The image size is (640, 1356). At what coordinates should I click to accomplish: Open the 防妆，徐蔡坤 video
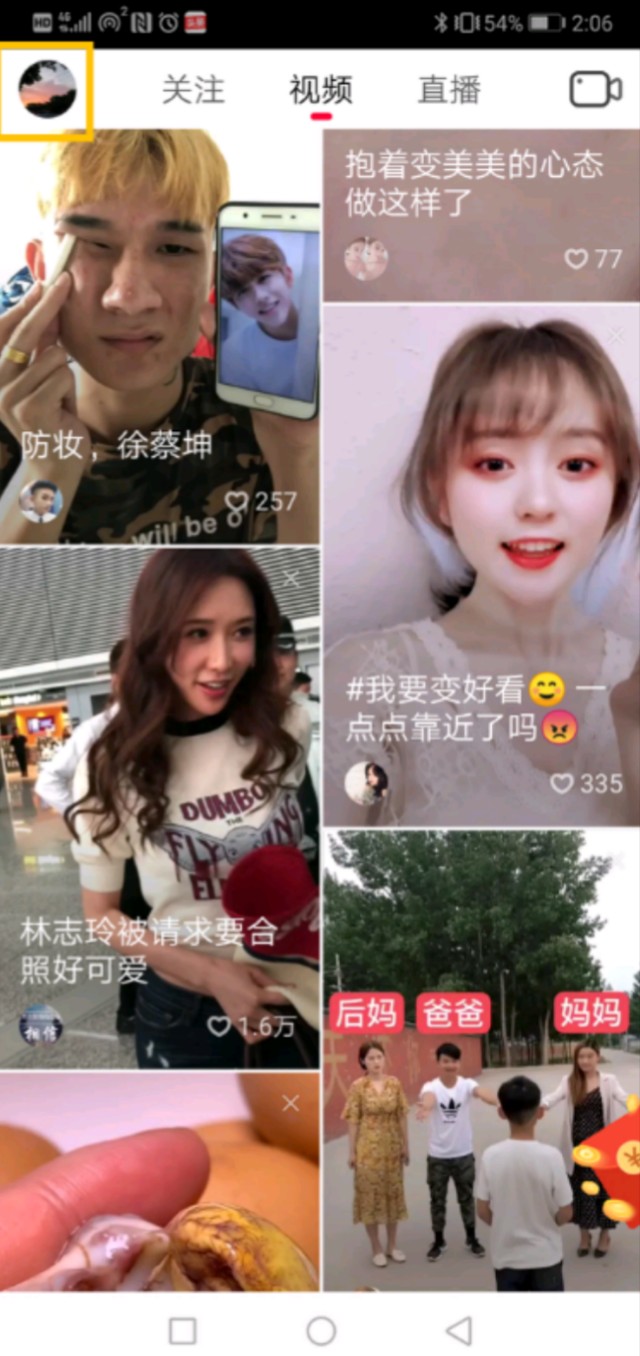point(160,330)
